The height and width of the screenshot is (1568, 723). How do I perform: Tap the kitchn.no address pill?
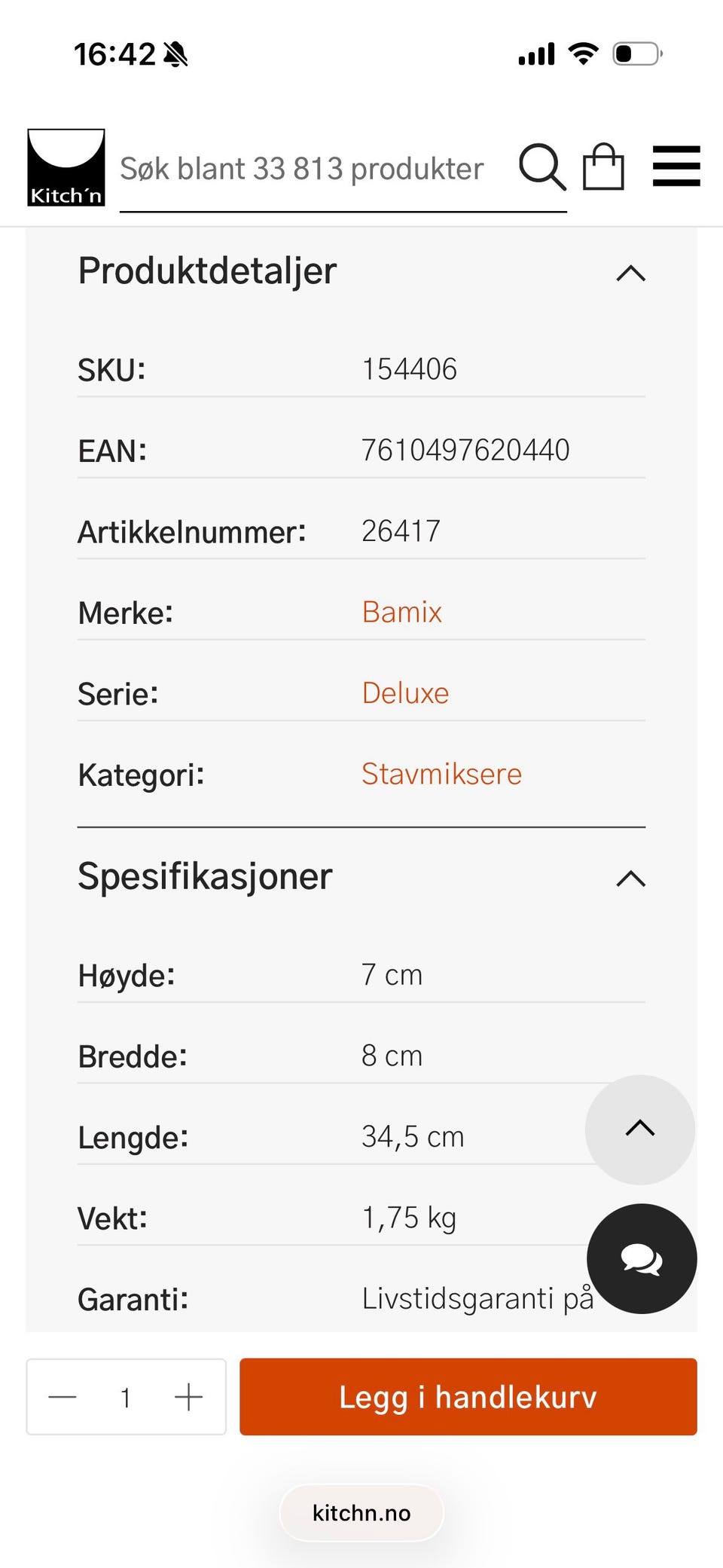tap(361, 1513)
